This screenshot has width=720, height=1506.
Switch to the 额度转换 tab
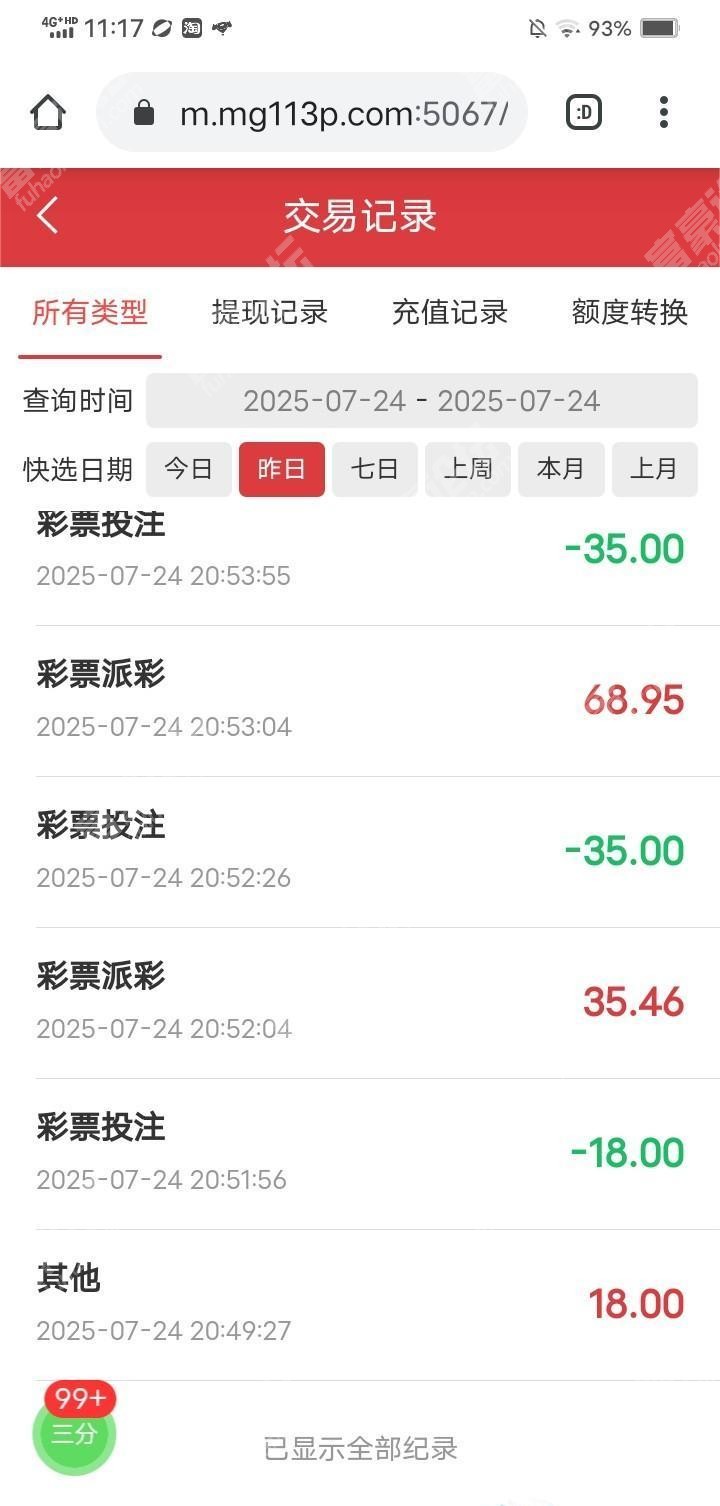pos(630,313)
